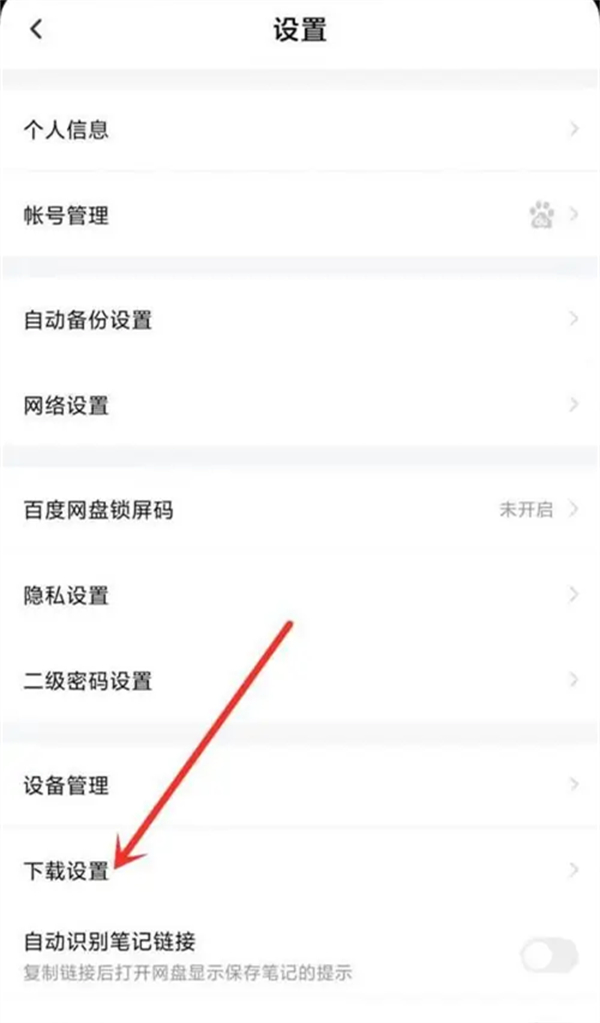Open 帐号管理
The width and height of the screenshot is (600, 1023).
[300, 214]
